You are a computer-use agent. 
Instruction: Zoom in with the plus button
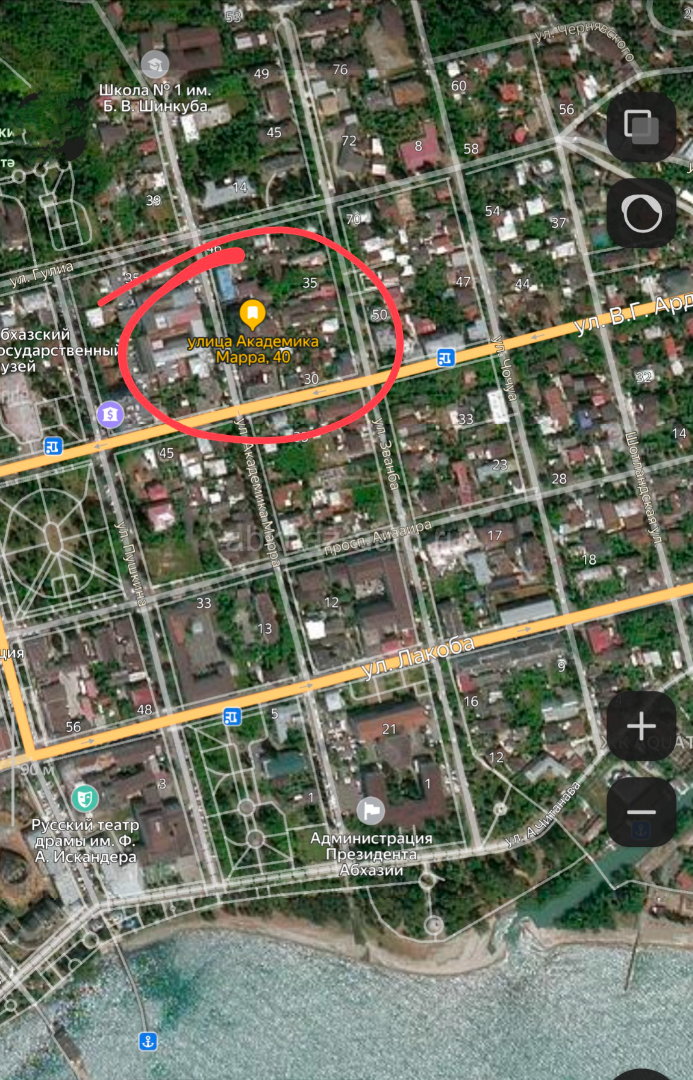[x=641, y=726]
